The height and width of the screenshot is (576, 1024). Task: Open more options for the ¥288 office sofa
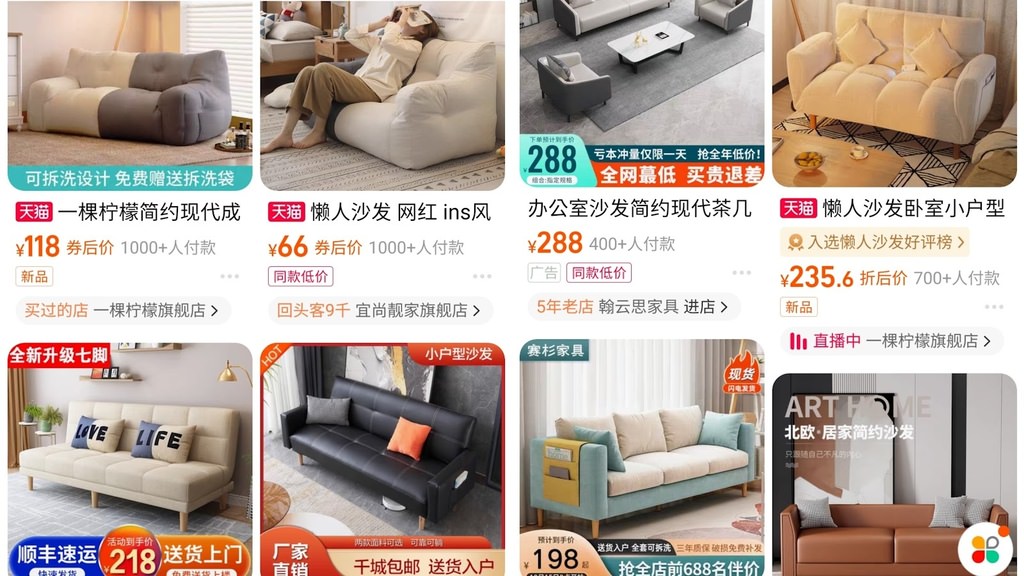pyautogui.click(x=741, y=272)
